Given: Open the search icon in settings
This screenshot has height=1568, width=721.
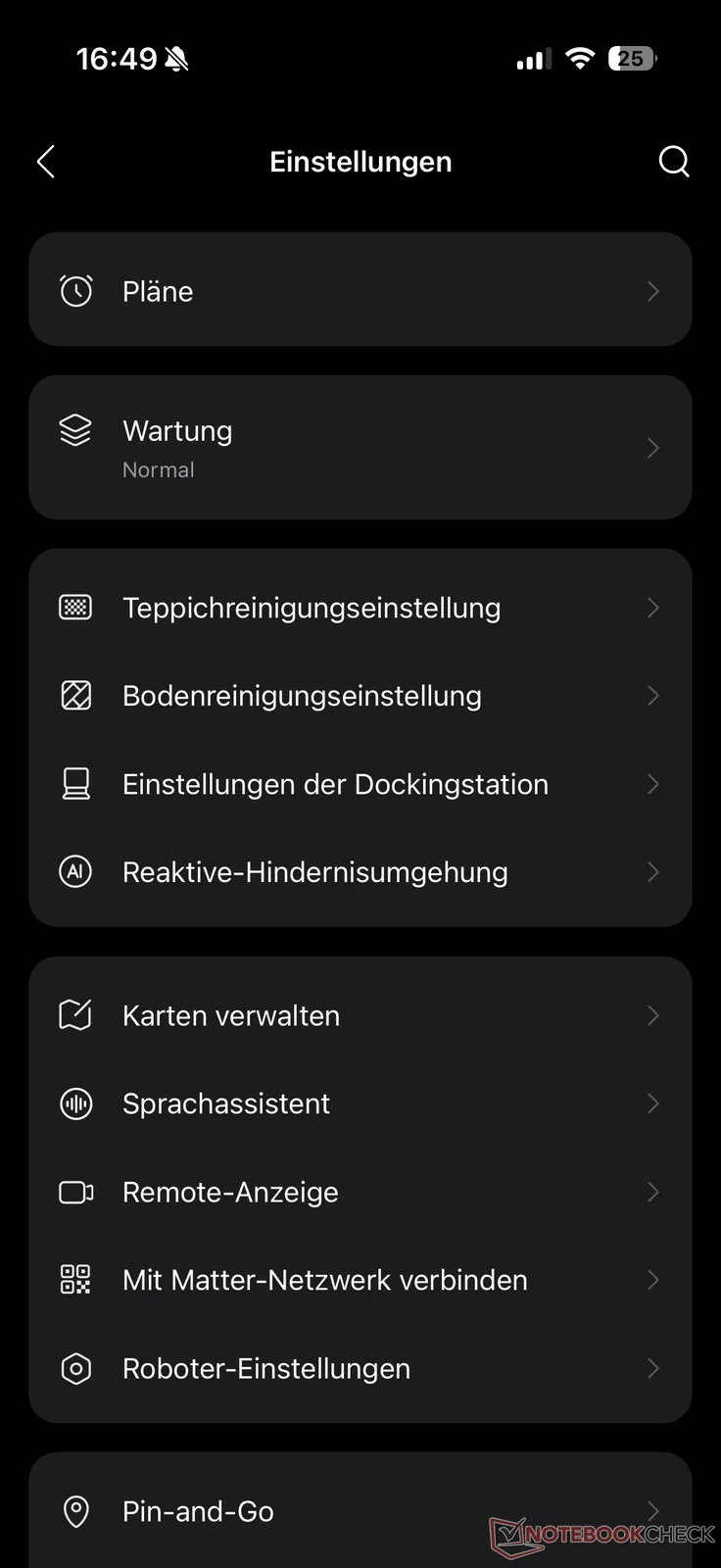Looking at the screenshot, I should point(674,162).
